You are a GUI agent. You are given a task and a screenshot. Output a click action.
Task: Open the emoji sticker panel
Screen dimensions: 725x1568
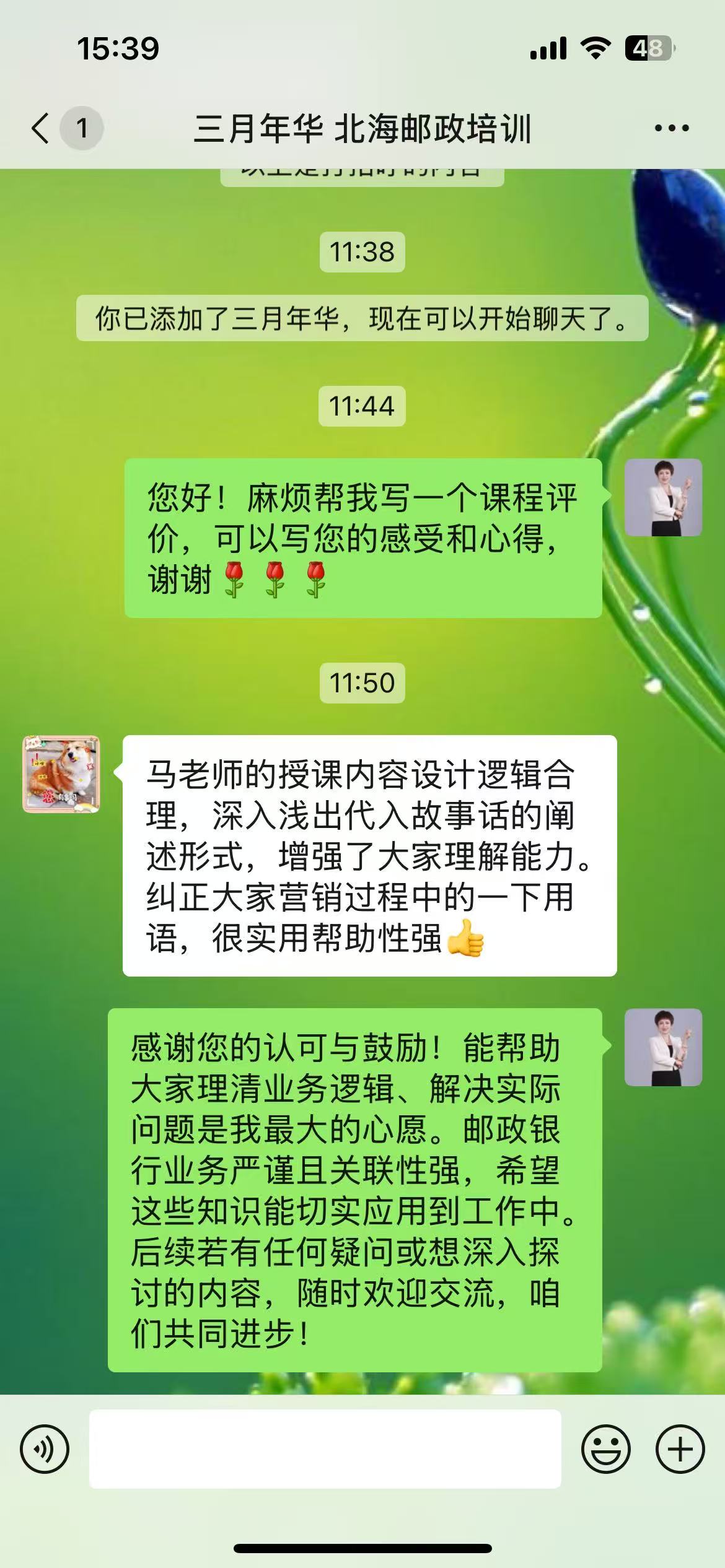(x=605, y=1450)
